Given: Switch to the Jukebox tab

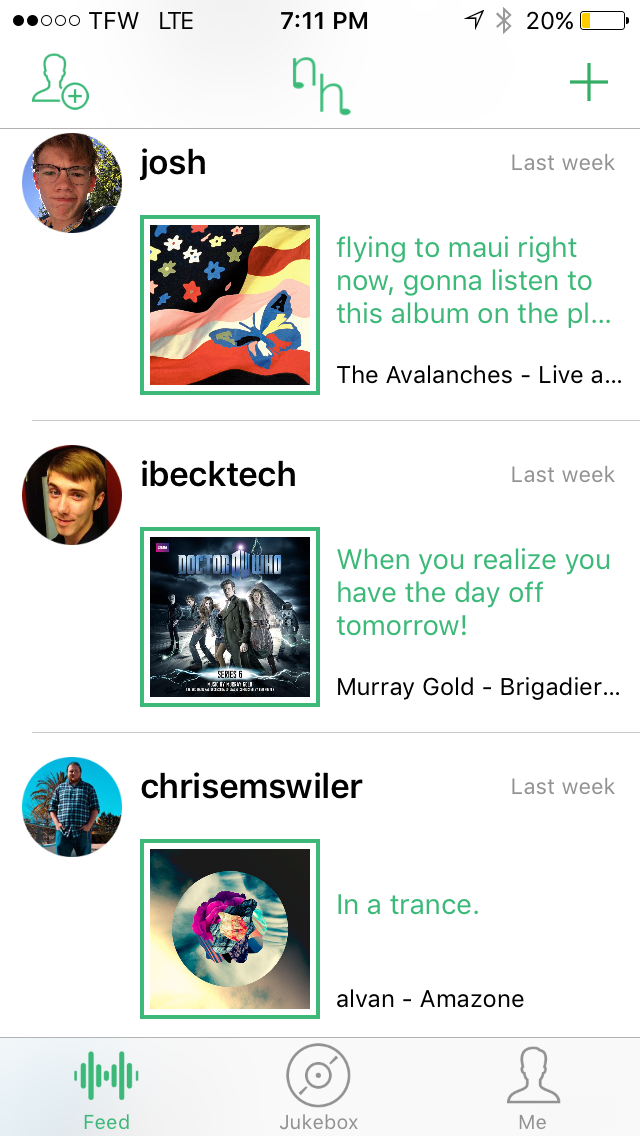Looking at the screenshot, I should [318, 1088].
